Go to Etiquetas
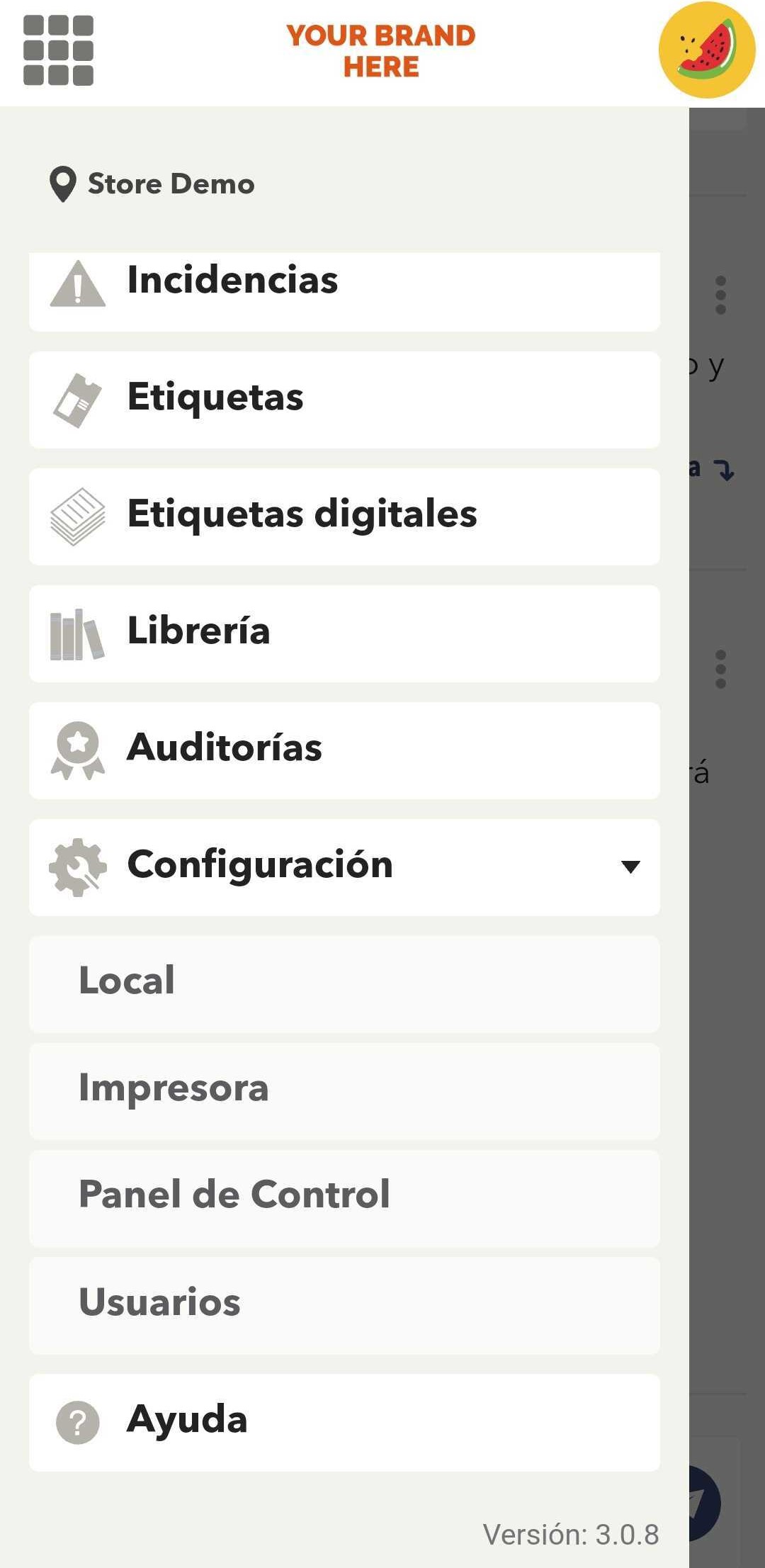 point(344,400)
